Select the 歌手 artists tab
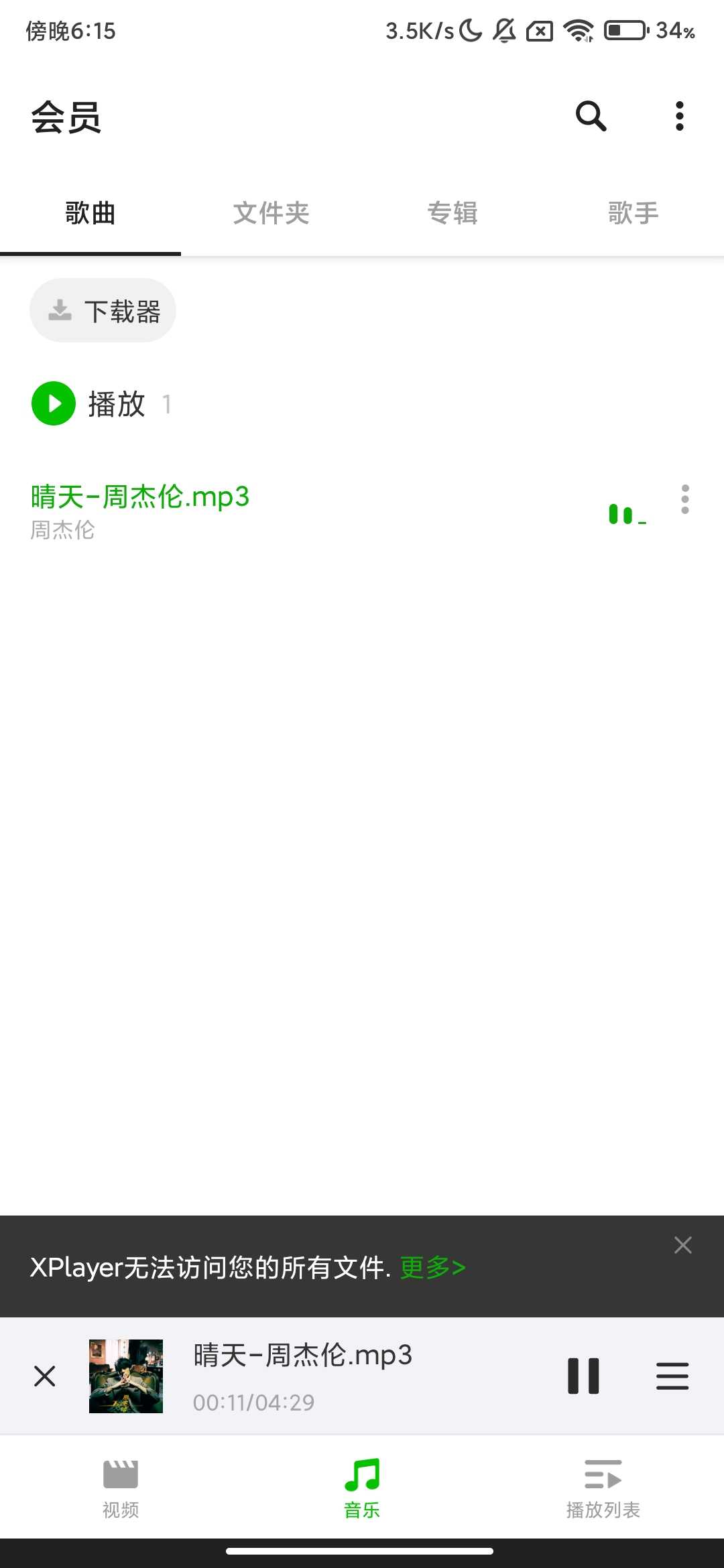The width and height of the screenshot is (724, 1568). (x=632, y=212)
